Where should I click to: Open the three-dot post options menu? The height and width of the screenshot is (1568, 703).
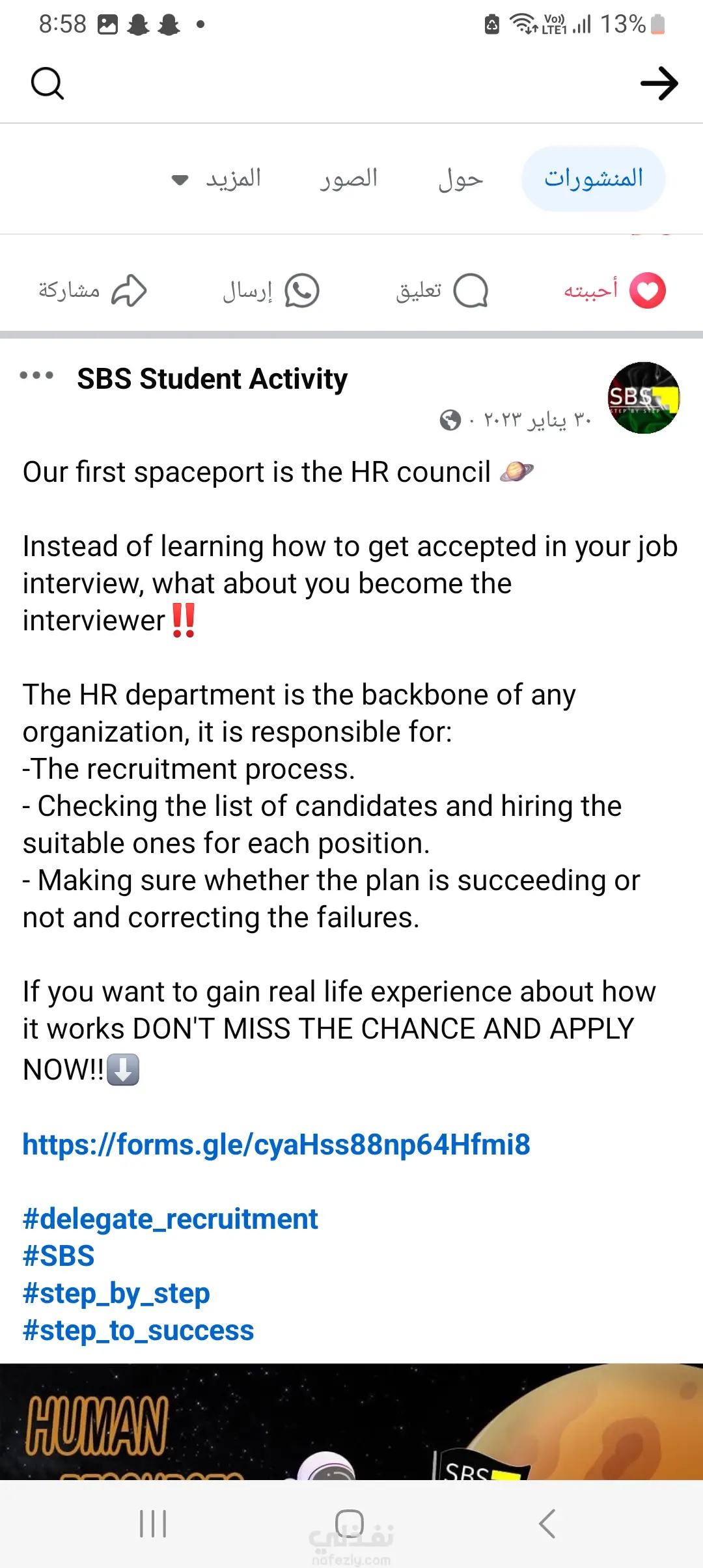click(36, 376)
